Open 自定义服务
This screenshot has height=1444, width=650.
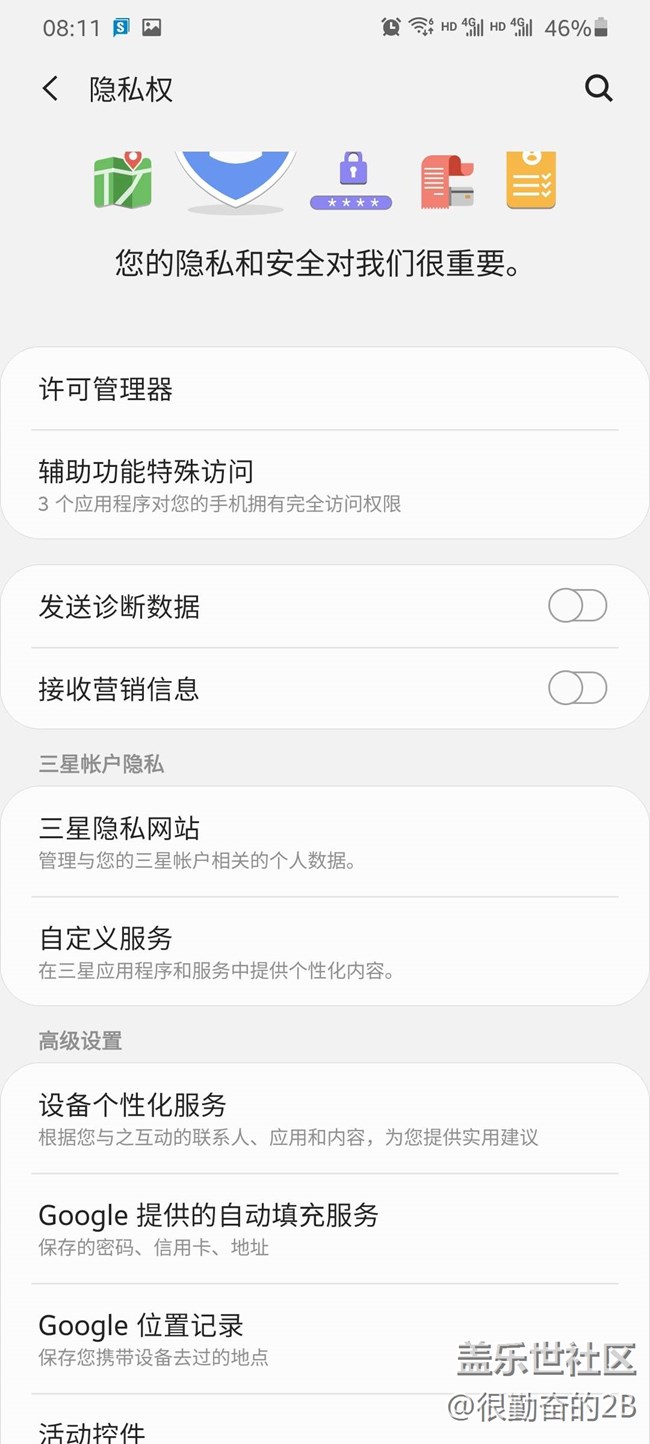point(324,952)
